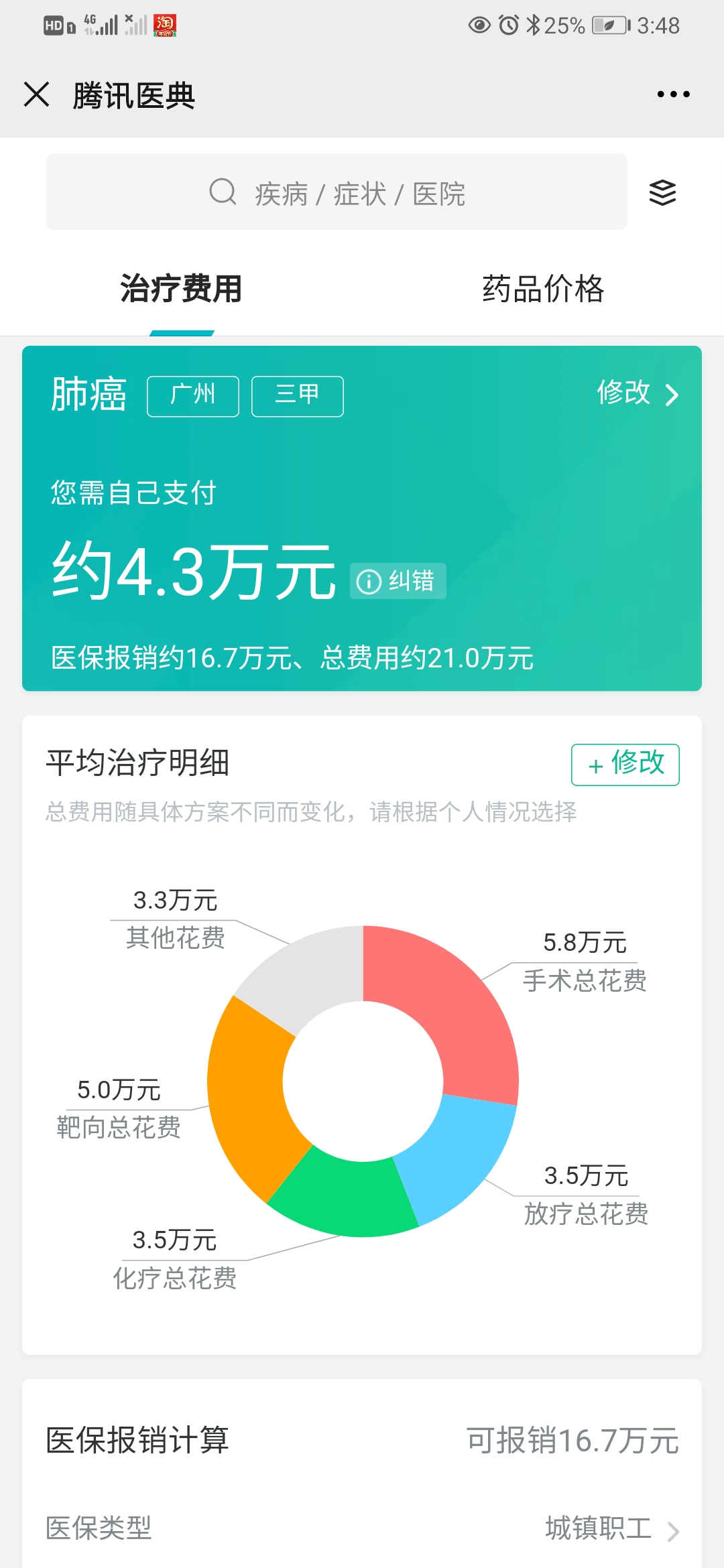Tap the search magnifier icon

pyautogui.click(x=221, y=193)
